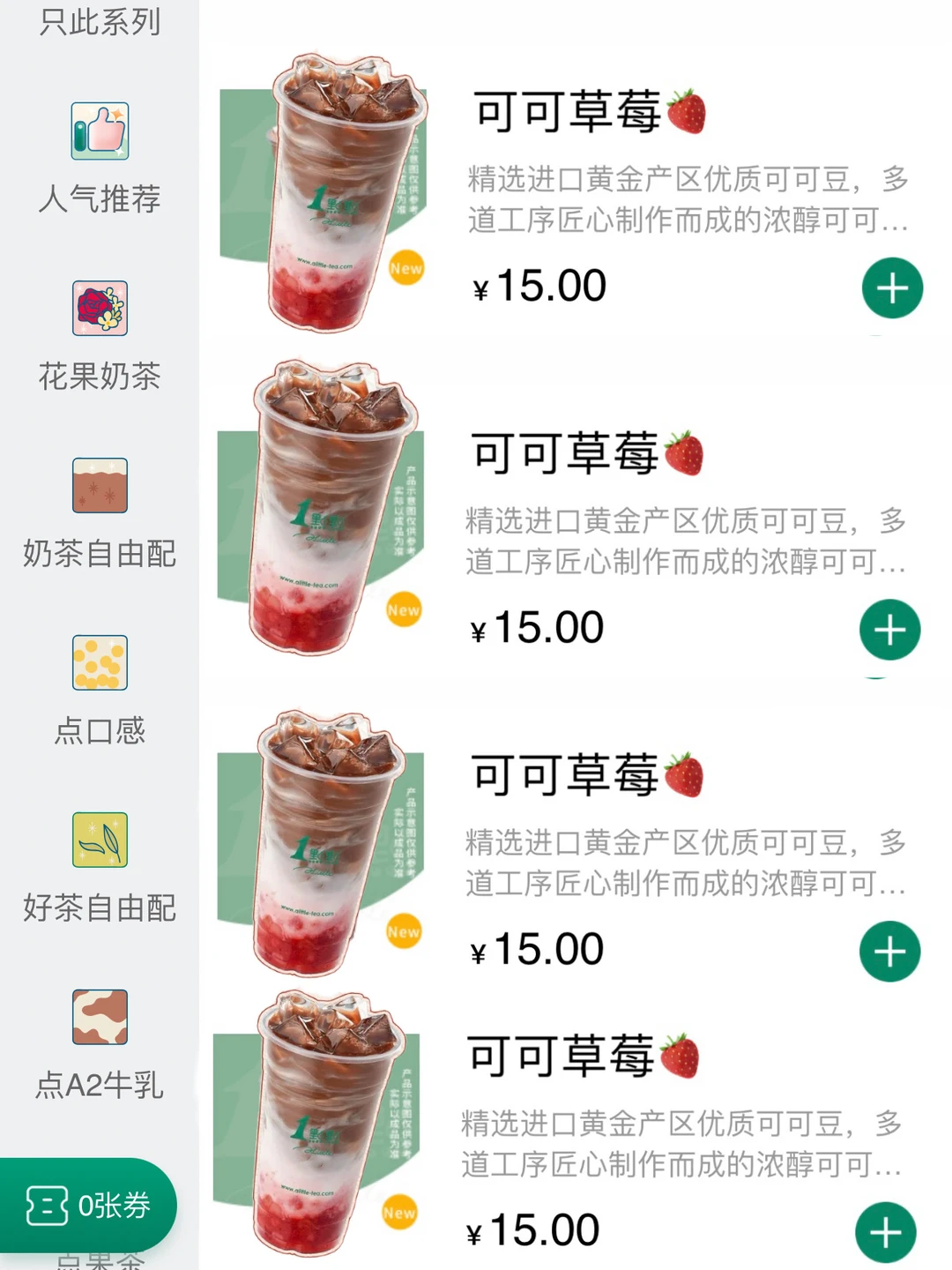Add first 可可草莓 with green plus button

892,288
